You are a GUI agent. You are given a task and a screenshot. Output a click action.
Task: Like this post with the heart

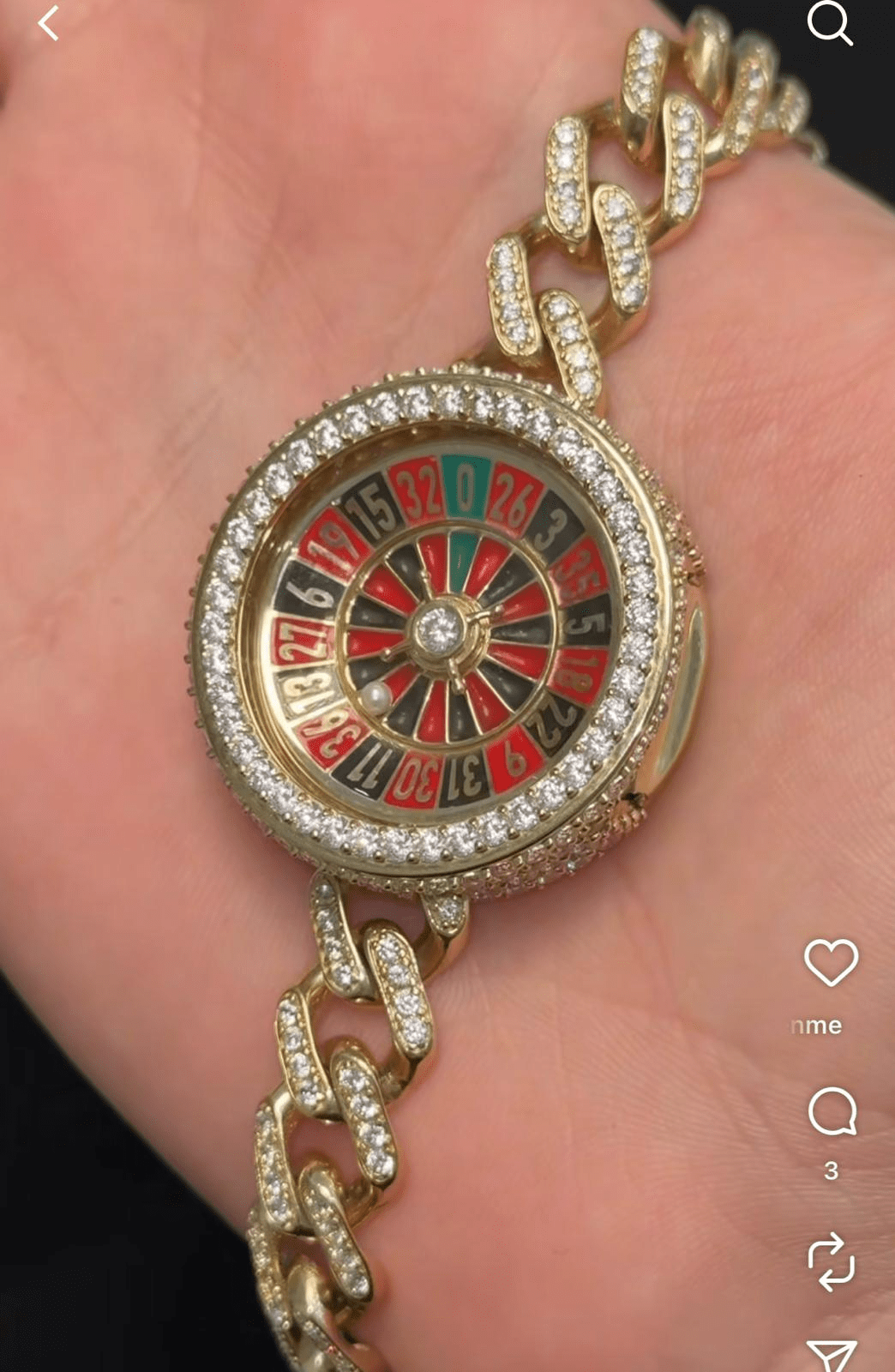(x=830, y=962)
